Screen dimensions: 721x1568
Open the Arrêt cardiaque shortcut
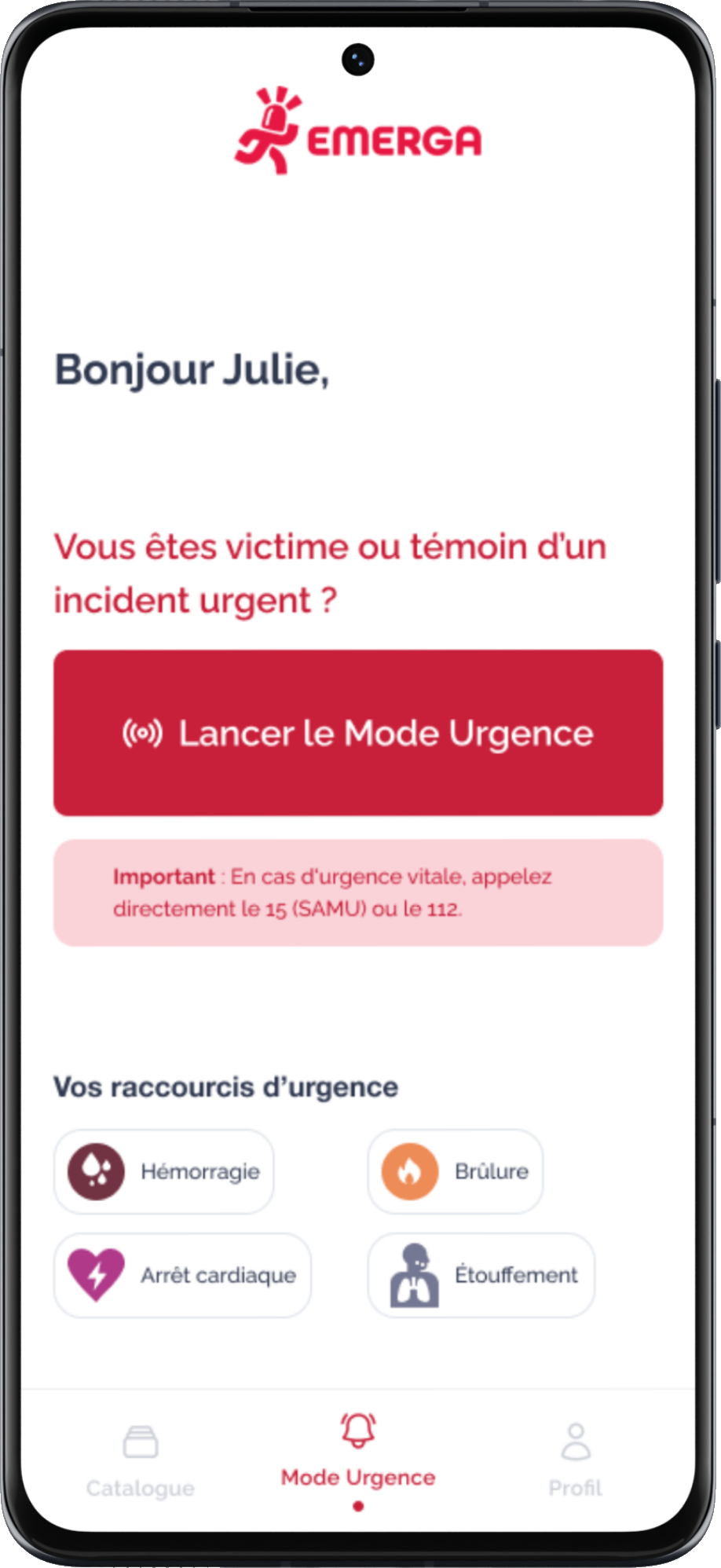pos(182,1275)
